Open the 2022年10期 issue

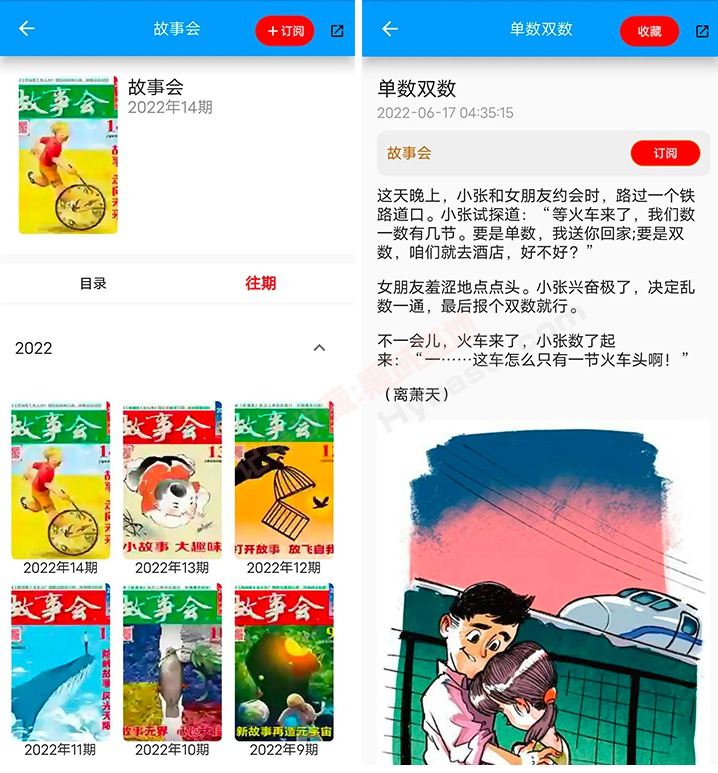[x=172, y=662]
